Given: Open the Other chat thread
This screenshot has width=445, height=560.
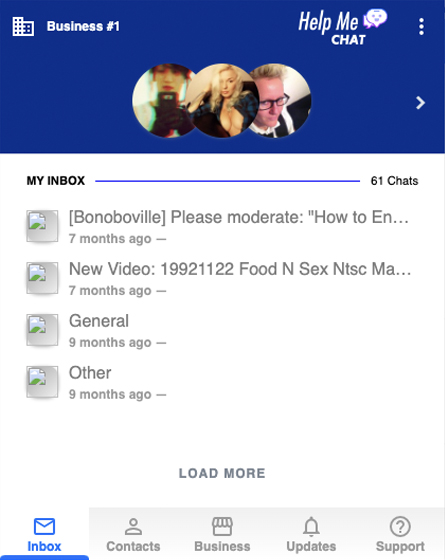Looking at the screenshot, I should click(x=222, y=382).
